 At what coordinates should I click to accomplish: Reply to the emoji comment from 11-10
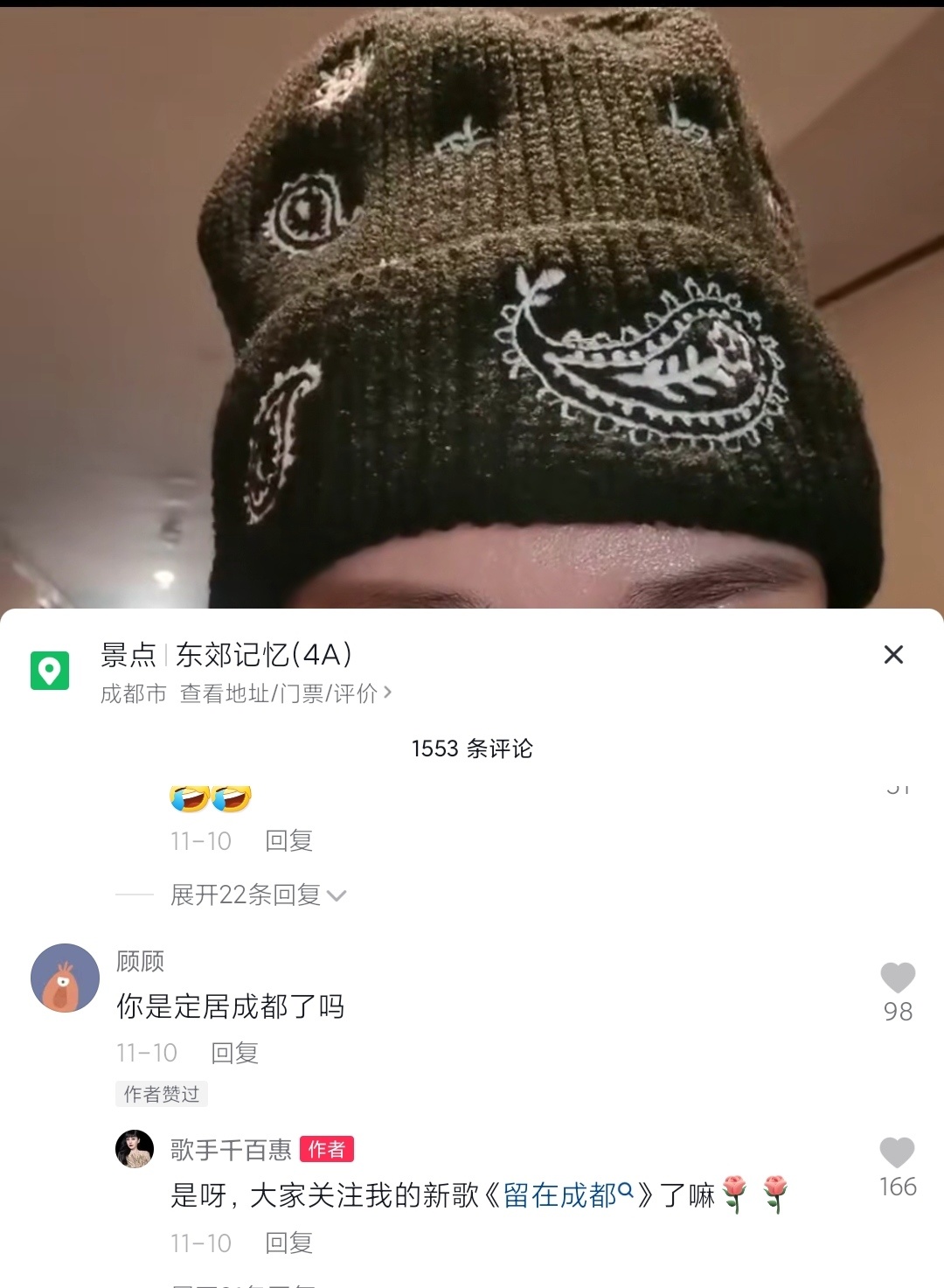tap(288, 841)
